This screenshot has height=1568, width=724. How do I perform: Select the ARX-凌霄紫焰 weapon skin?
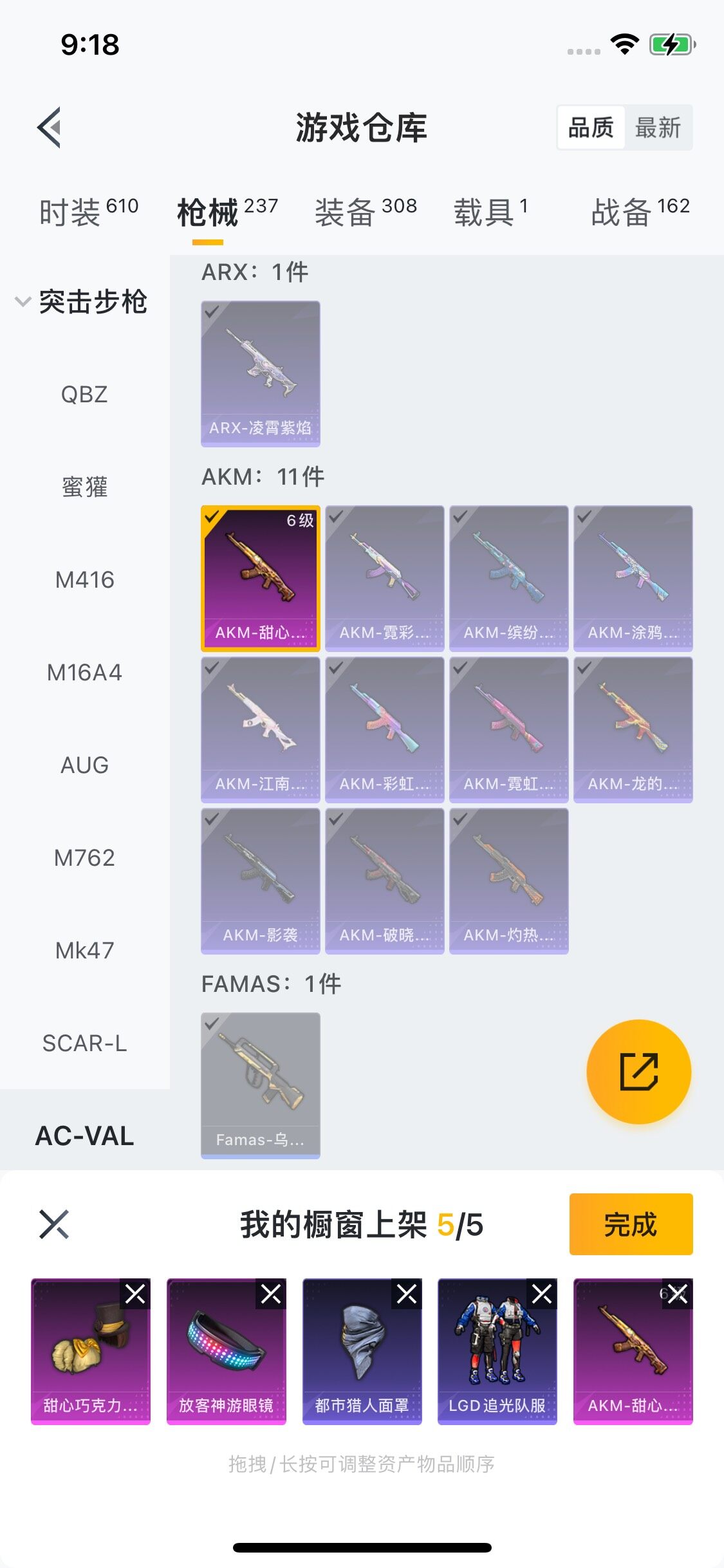[x=261, y=373]
